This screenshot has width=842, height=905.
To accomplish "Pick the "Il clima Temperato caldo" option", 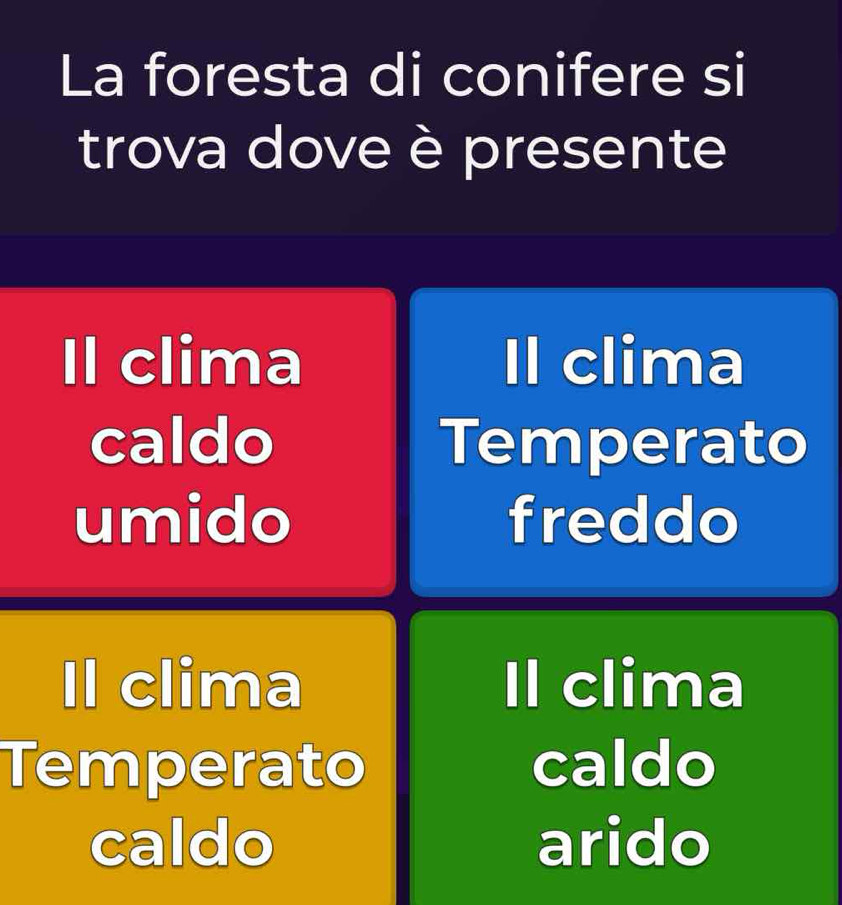I will coord(185,762).
